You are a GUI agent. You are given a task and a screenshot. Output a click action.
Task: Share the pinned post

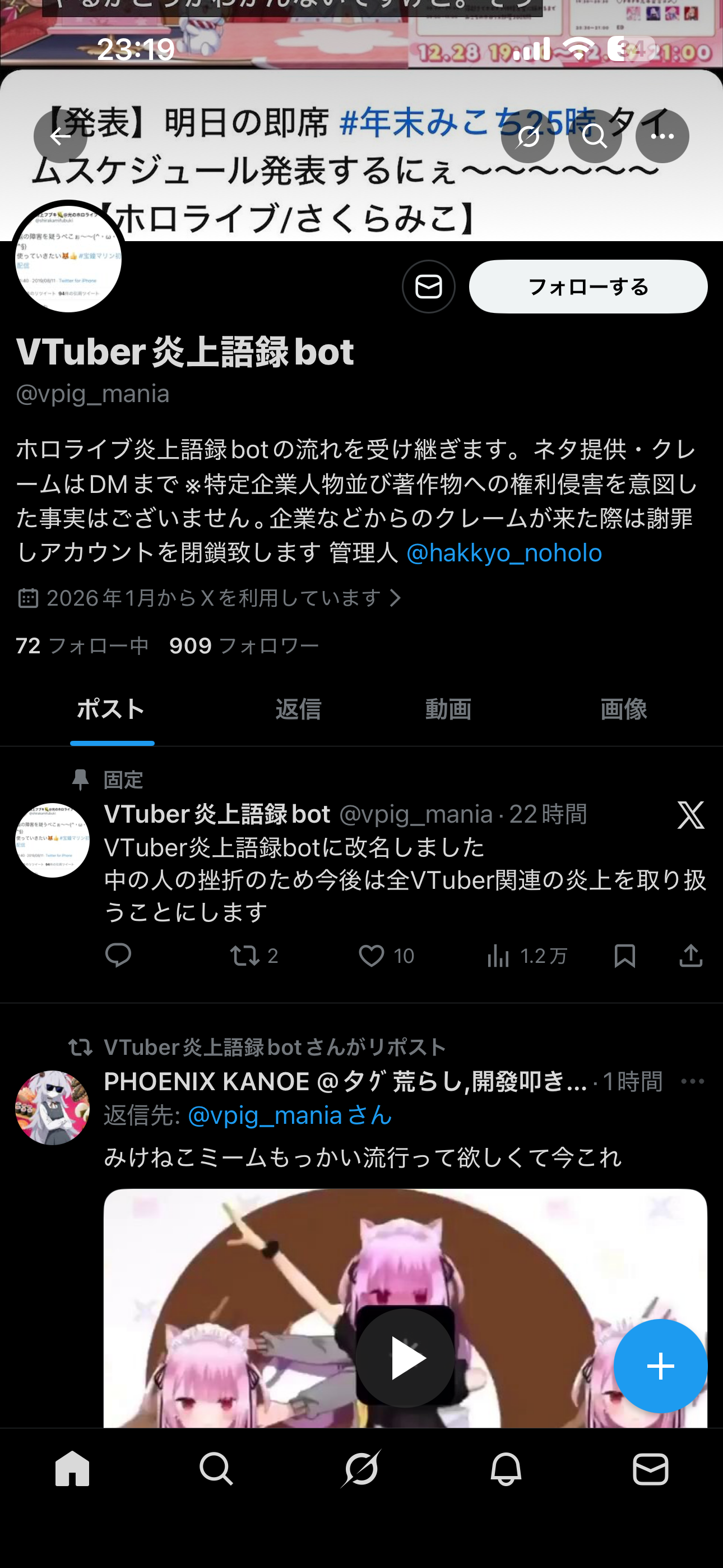click(x=690, y=956)
